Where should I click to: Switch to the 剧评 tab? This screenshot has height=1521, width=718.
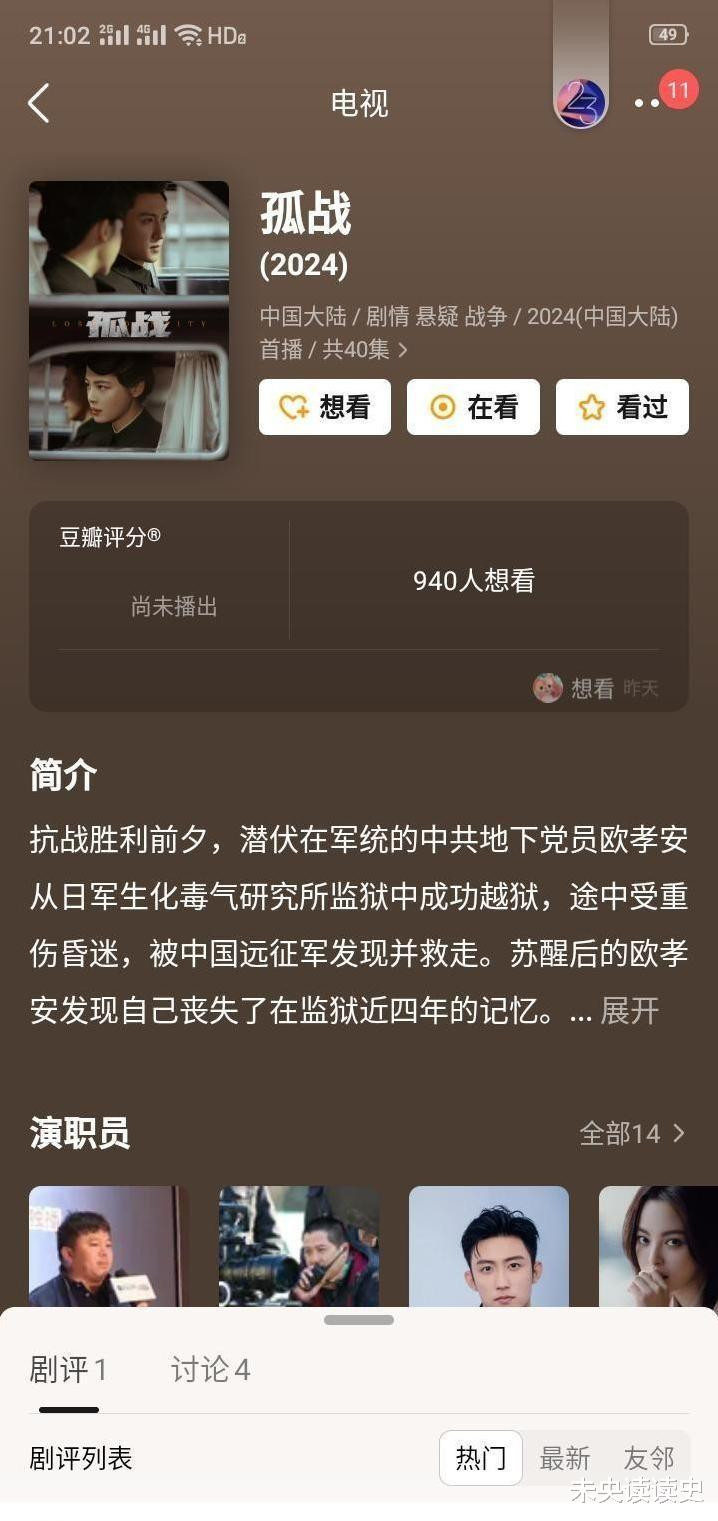pyautogui.click(x=68, y=1369)
